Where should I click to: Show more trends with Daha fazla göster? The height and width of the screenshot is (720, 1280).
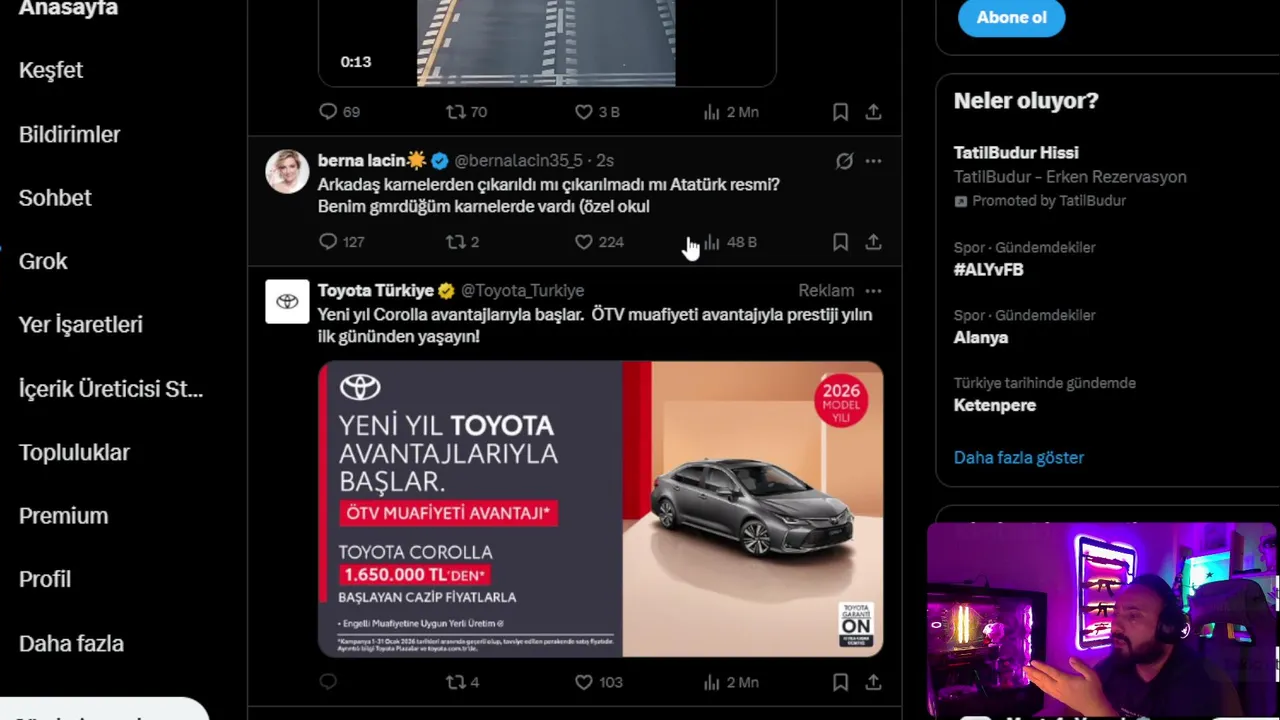click(1018, 457)
